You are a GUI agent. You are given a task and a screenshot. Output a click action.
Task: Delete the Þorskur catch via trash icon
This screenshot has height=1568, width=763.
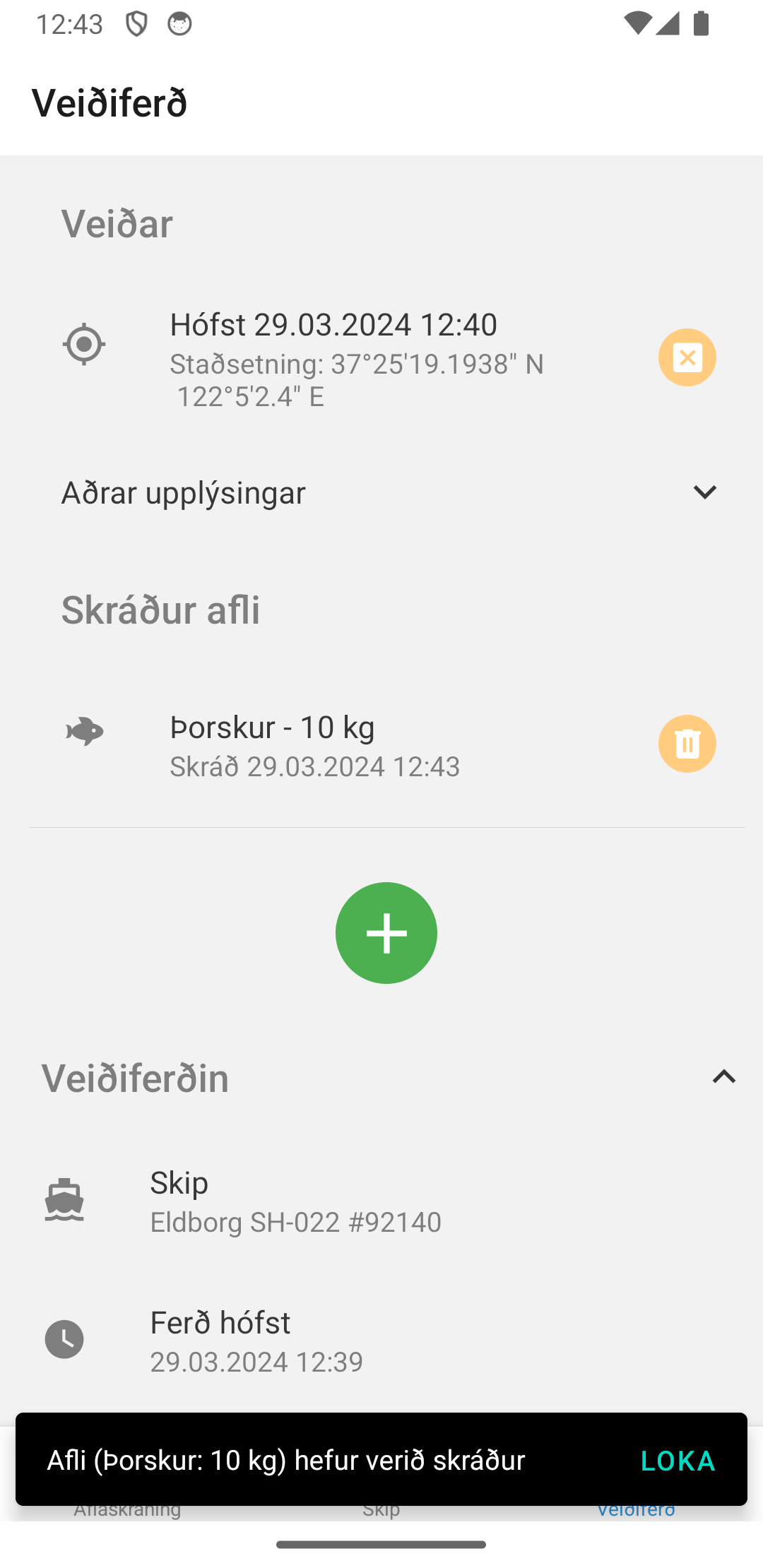(x=687, y=743)
